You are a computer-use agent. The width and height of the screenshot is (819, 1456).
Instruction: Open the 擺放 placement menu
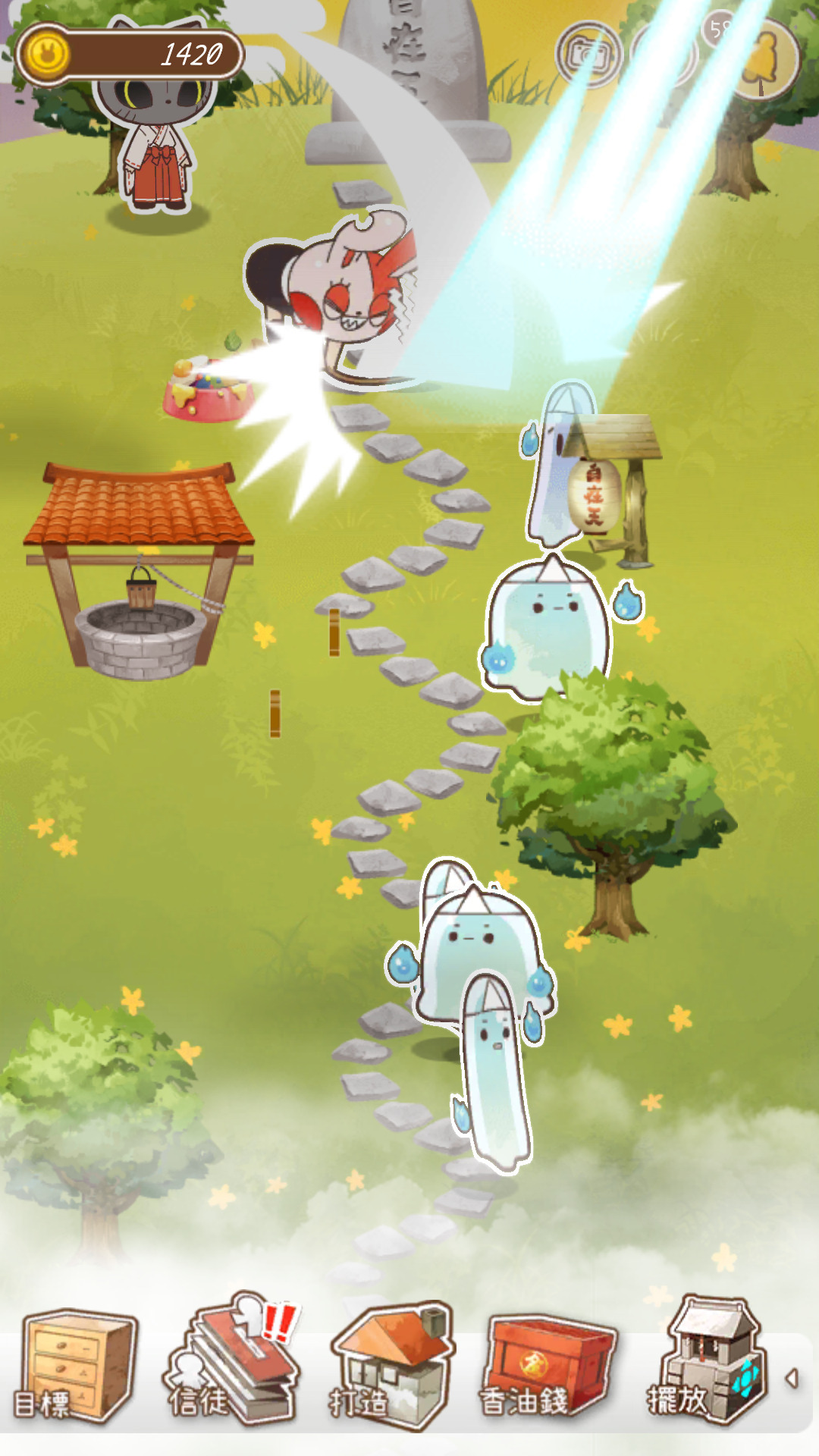click(709, 1365)
